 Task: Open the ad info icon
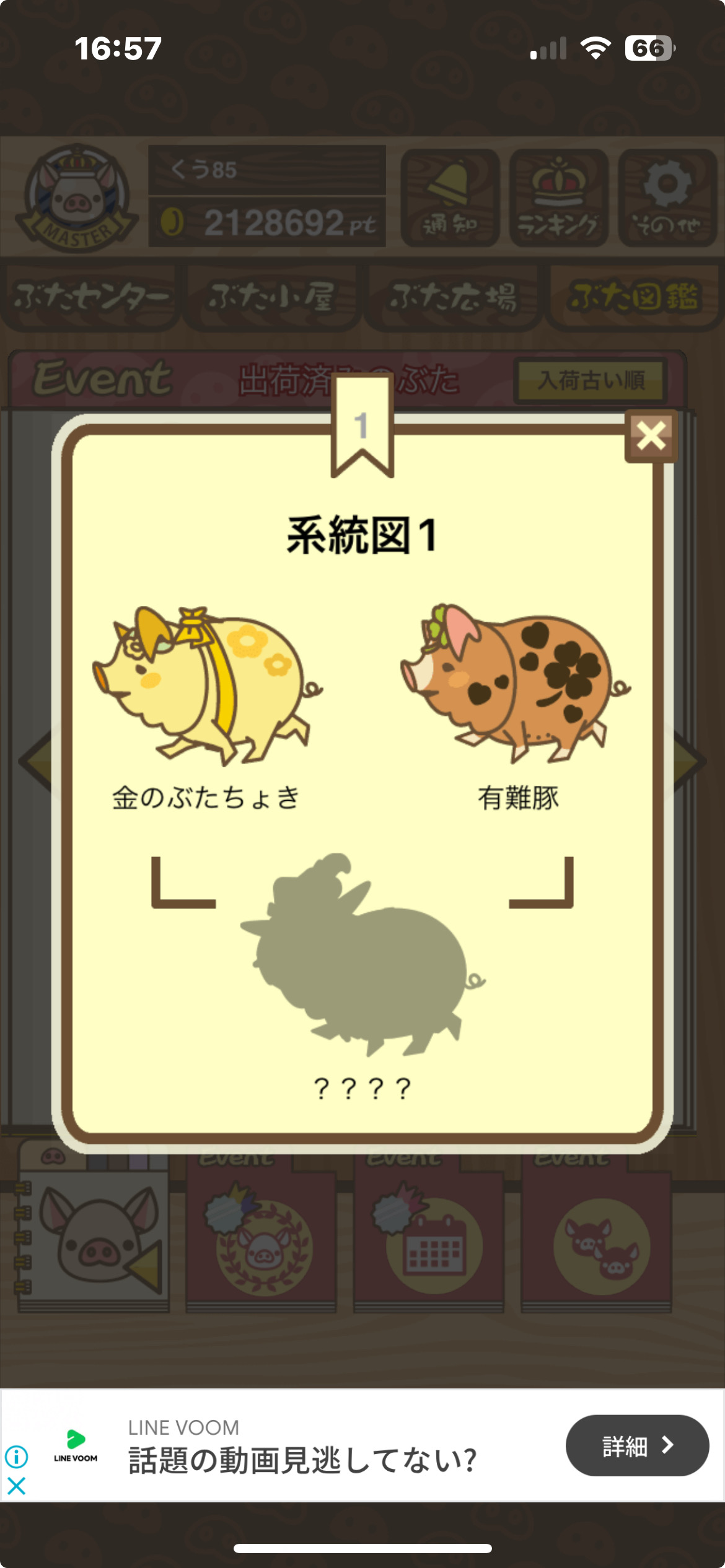pyautogui.click(x=17, y=1457)
